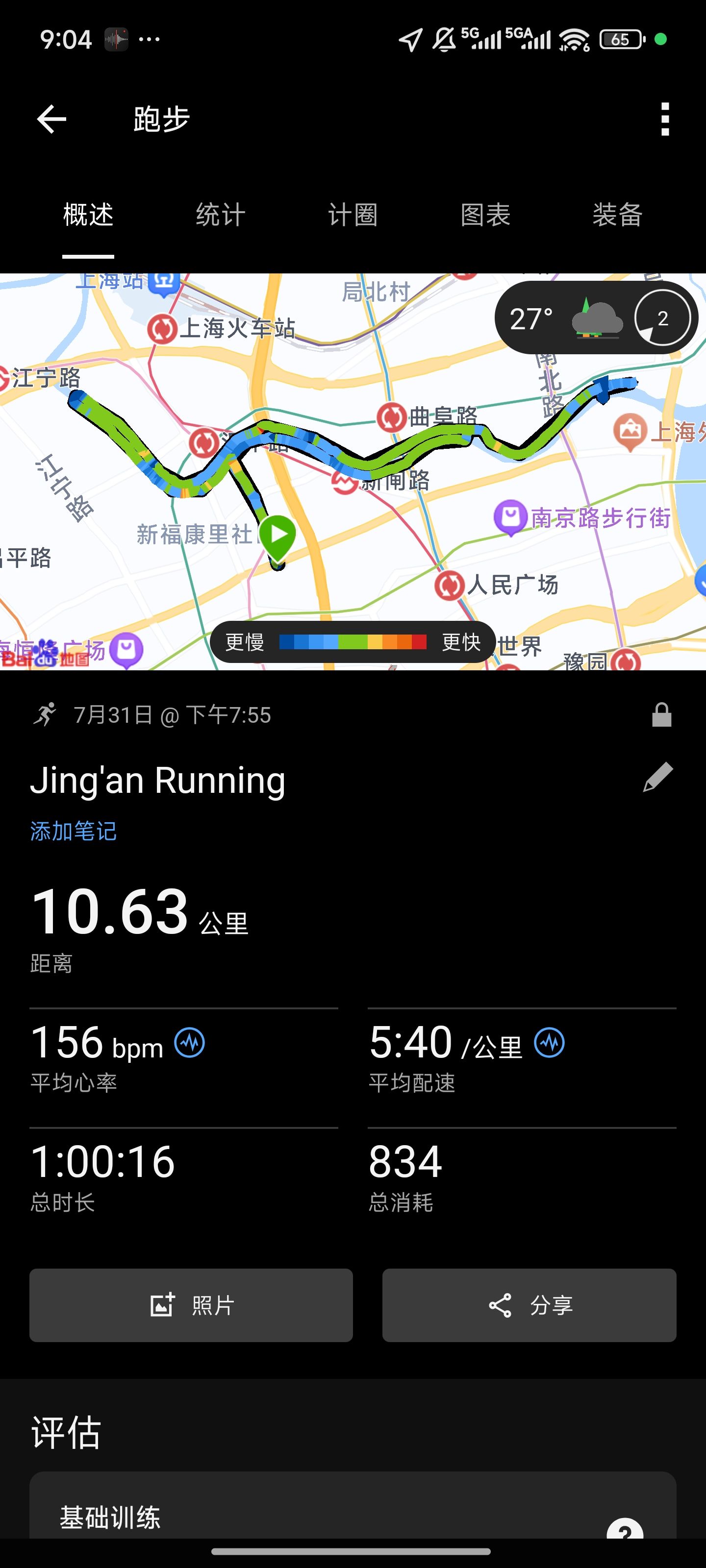
Task: View heart rate zone icon beside 156 bpm
Action: click(189, 1043)
